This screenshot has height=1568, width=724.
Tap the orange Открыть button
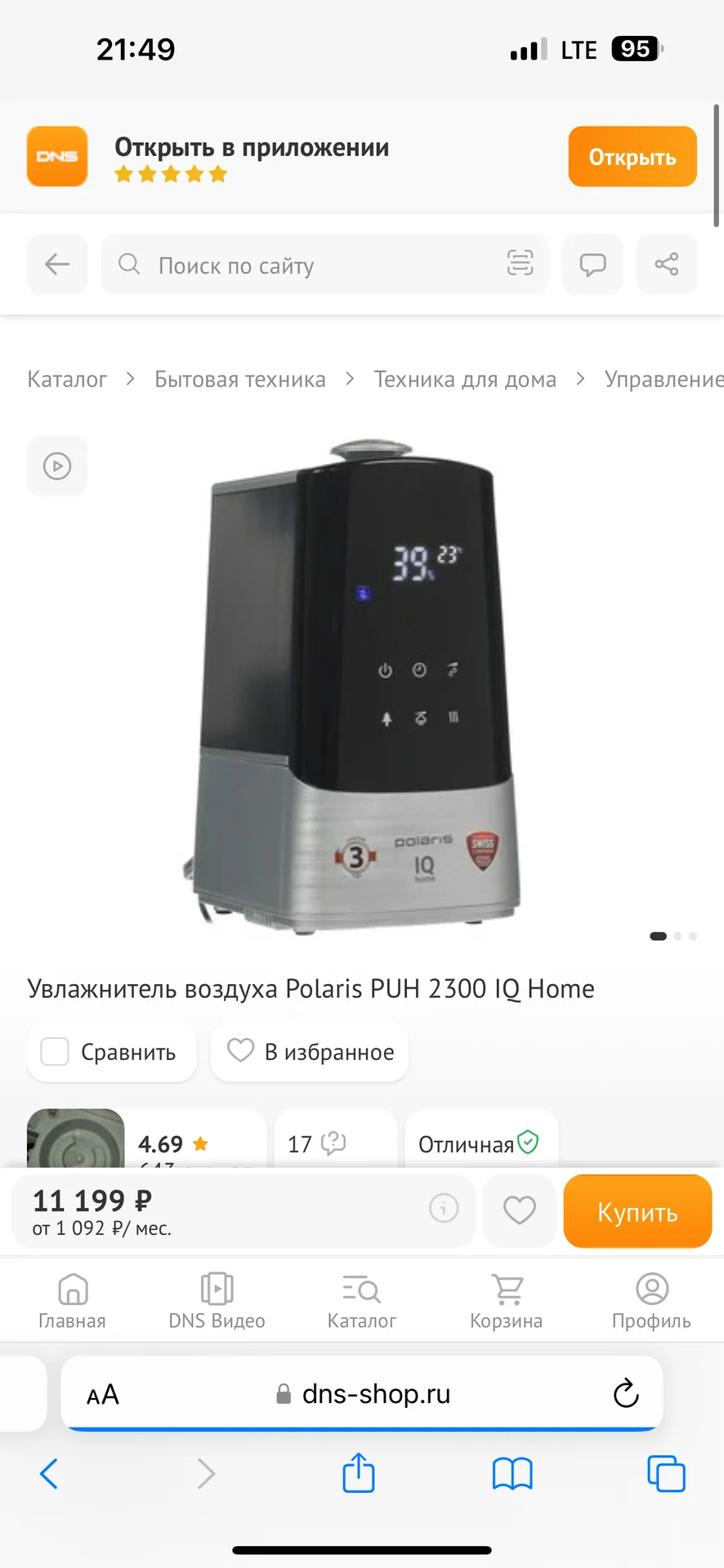[632, 156]
